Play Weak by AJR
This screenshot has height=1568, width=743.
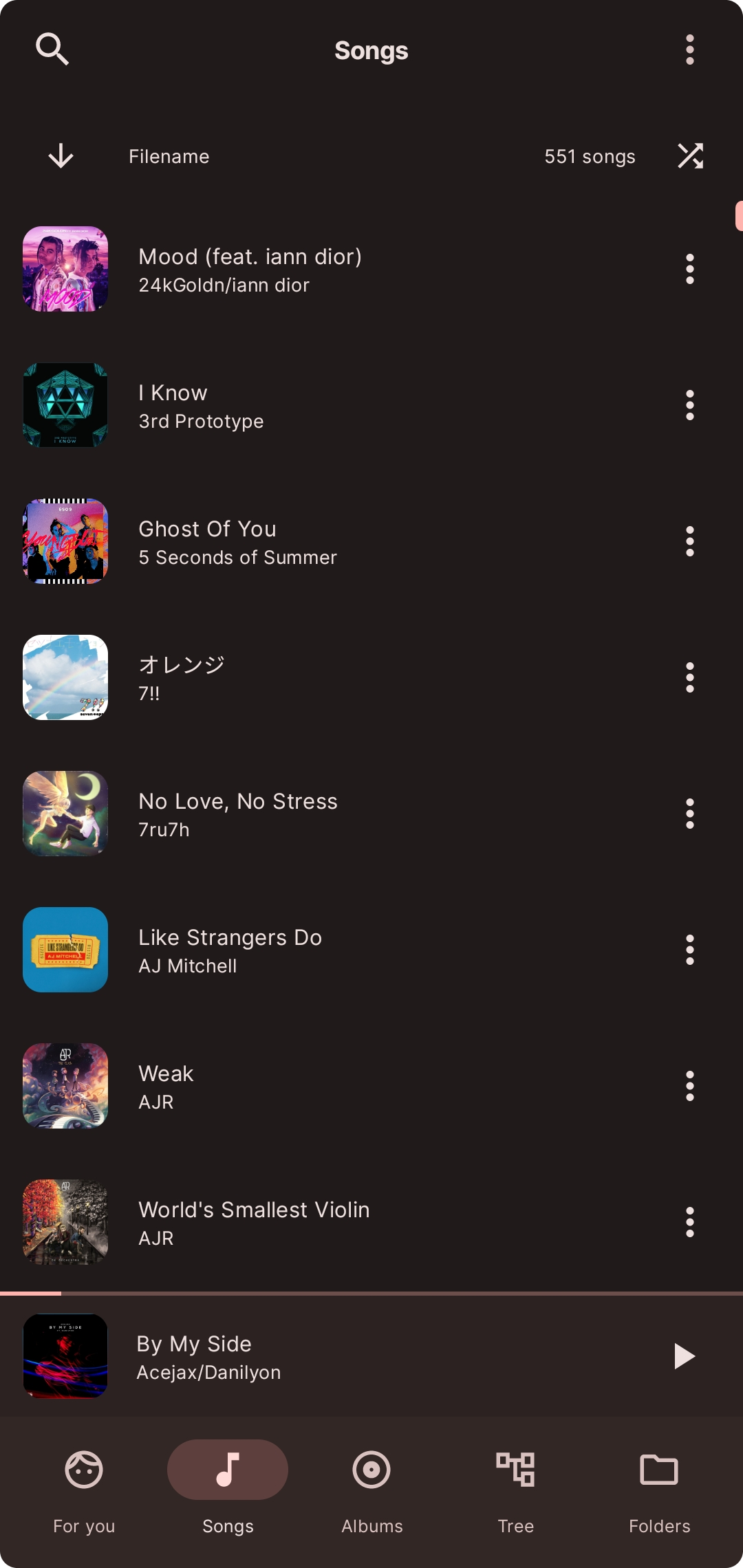coord(166,1086)
